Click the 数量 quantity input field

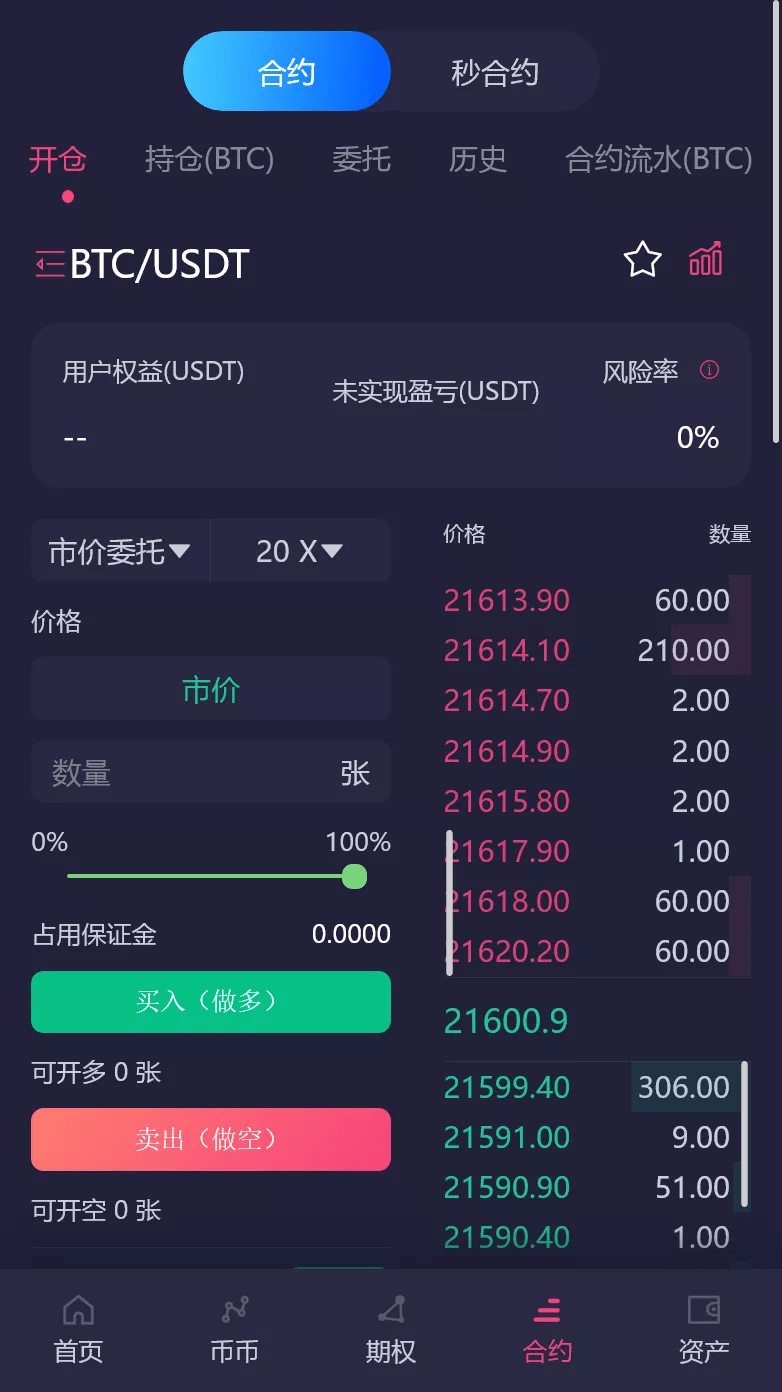click(x=211, y=772)
